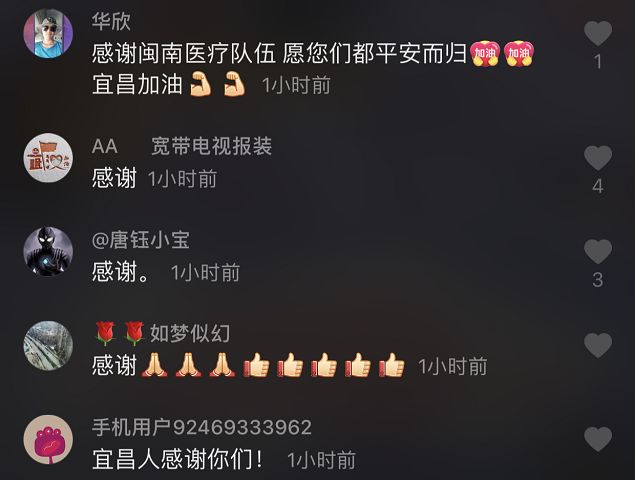Open AA 宽带电视报装's avatar
Screen dimensions: 635x480
tap(47, 158)
